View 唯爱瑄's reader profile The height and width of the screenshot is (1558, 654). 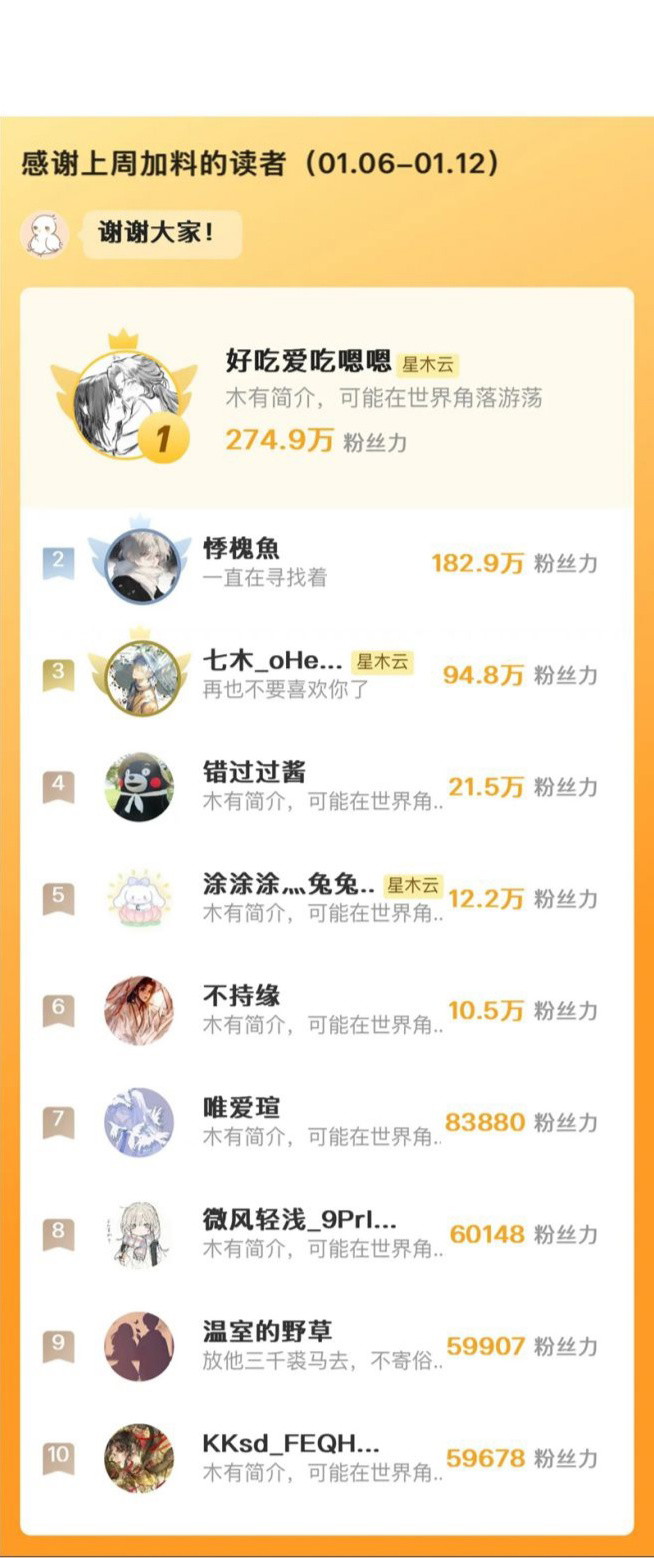(x=326, y=1122)
